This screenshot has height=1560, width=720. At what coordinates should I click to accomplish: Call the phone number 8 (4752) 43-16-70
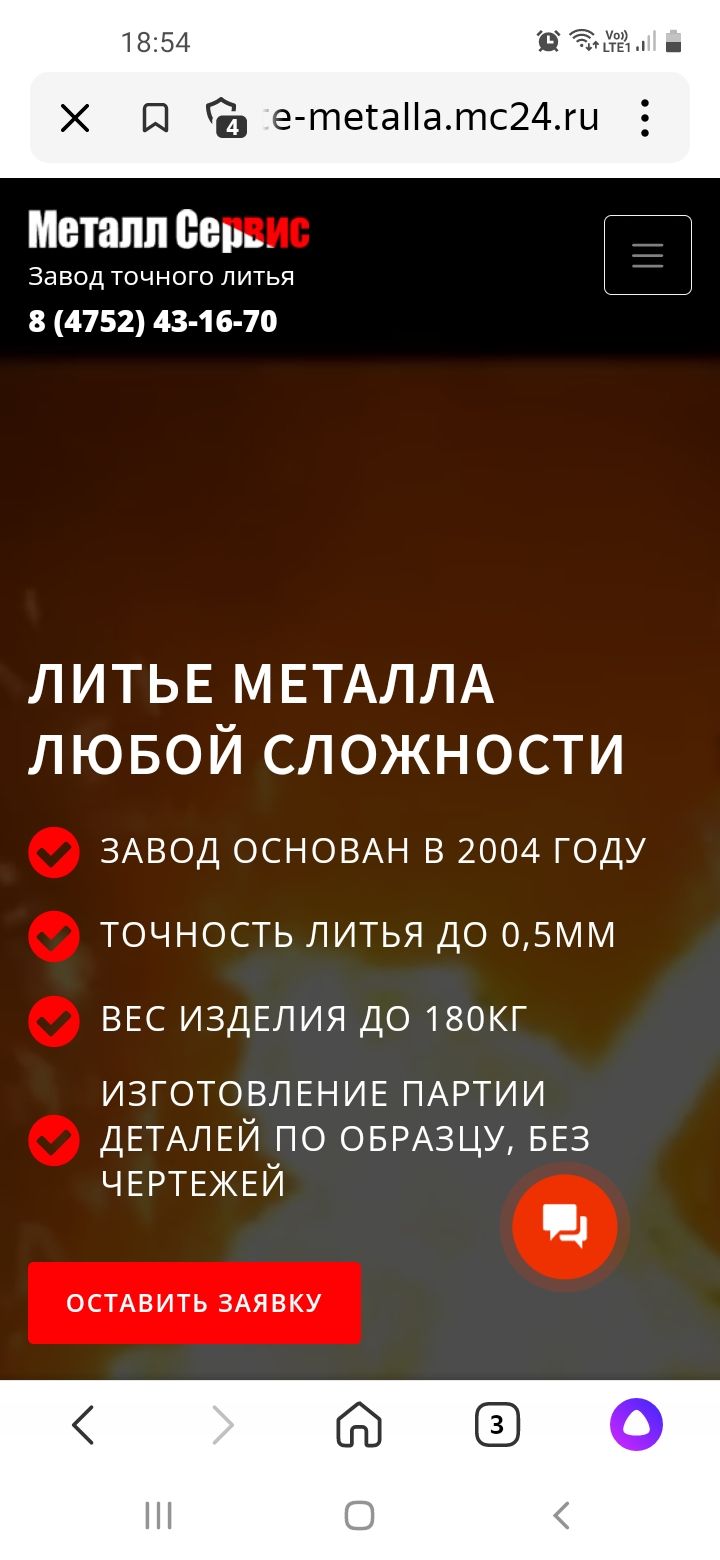(152, 322)
